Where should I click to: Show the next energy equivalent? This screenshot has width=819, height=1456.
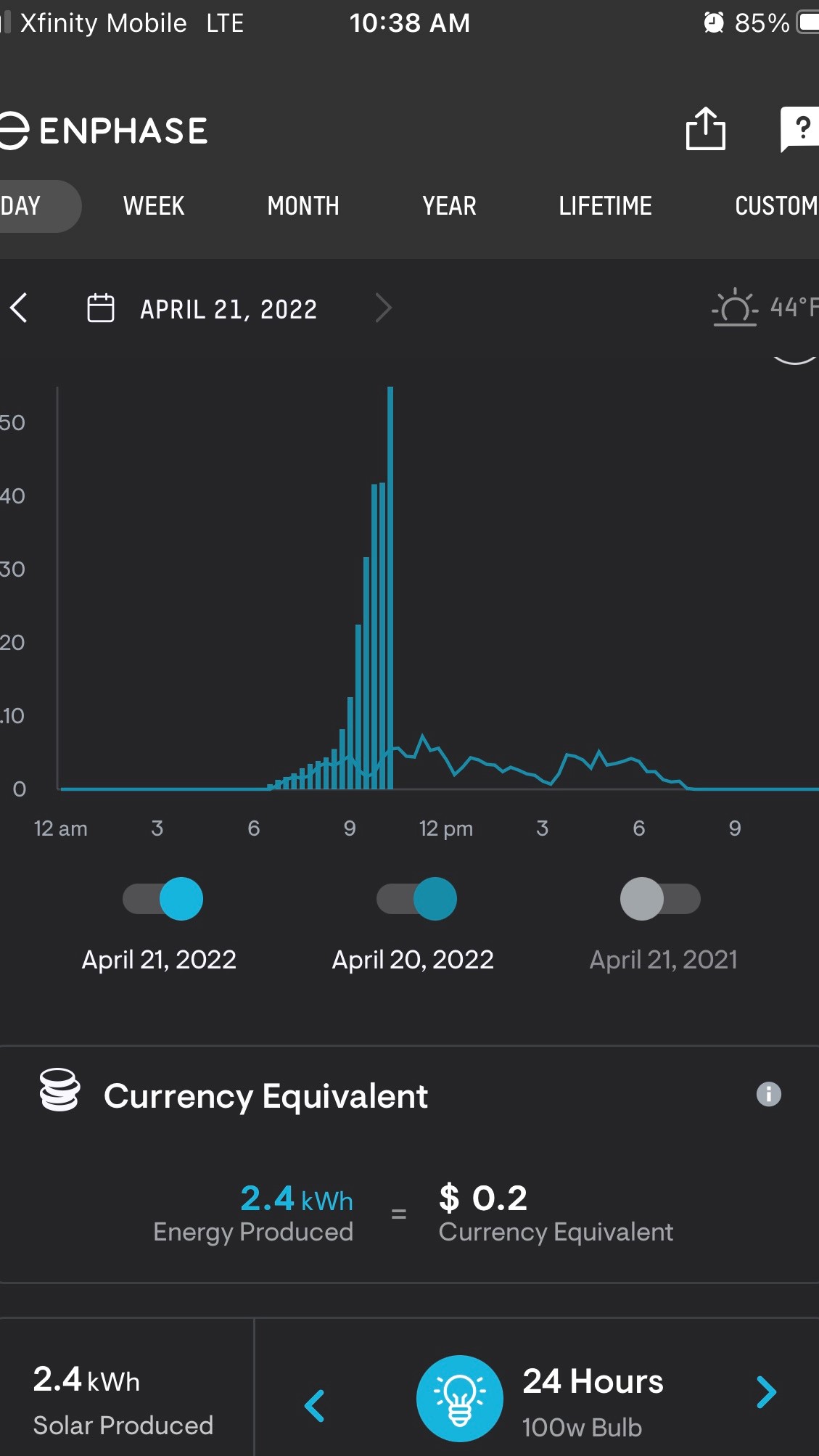(766, 1392)
